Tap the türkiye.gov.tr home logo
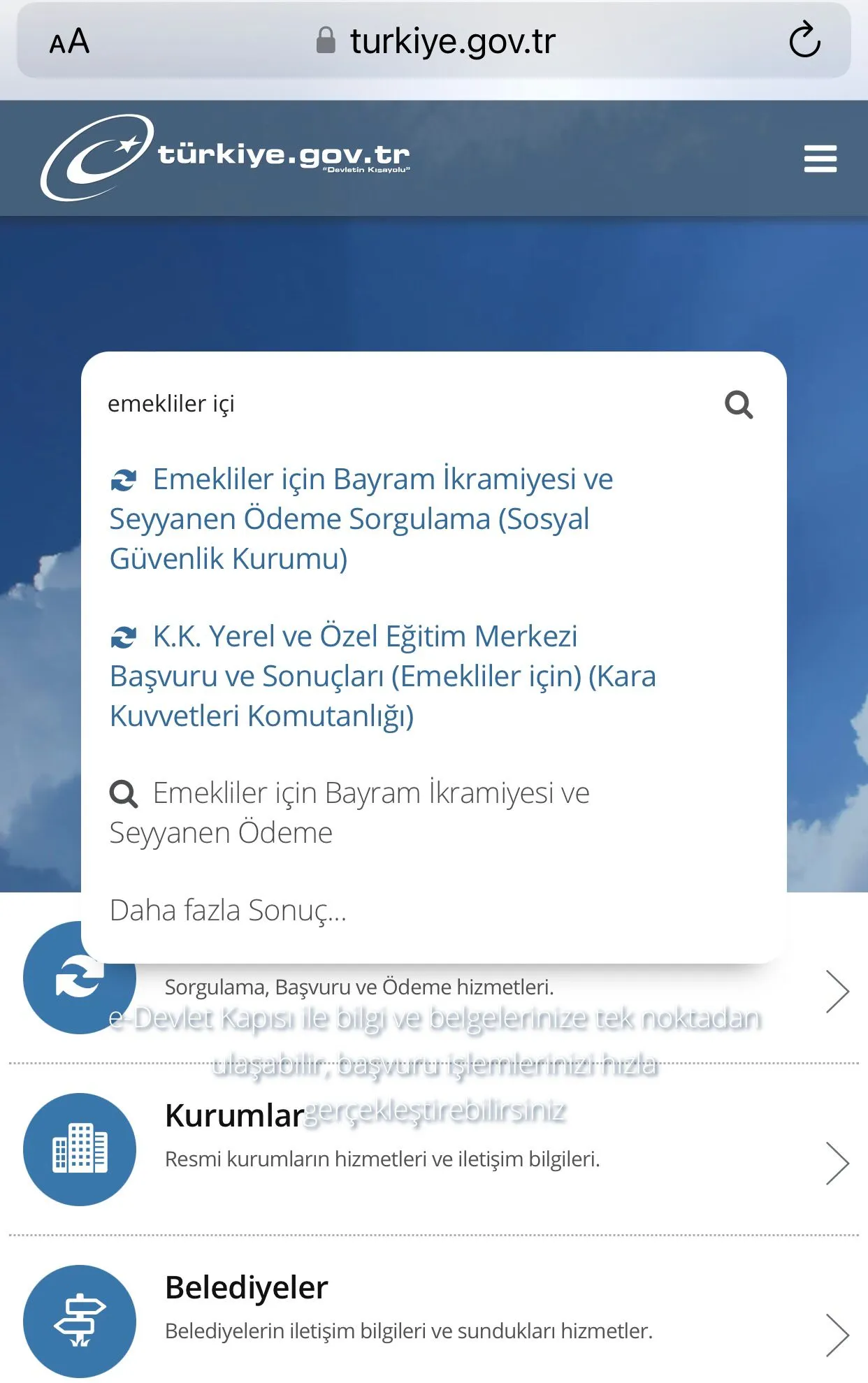The width and height of the screenshot is (868, 1383). click(225, 157)
